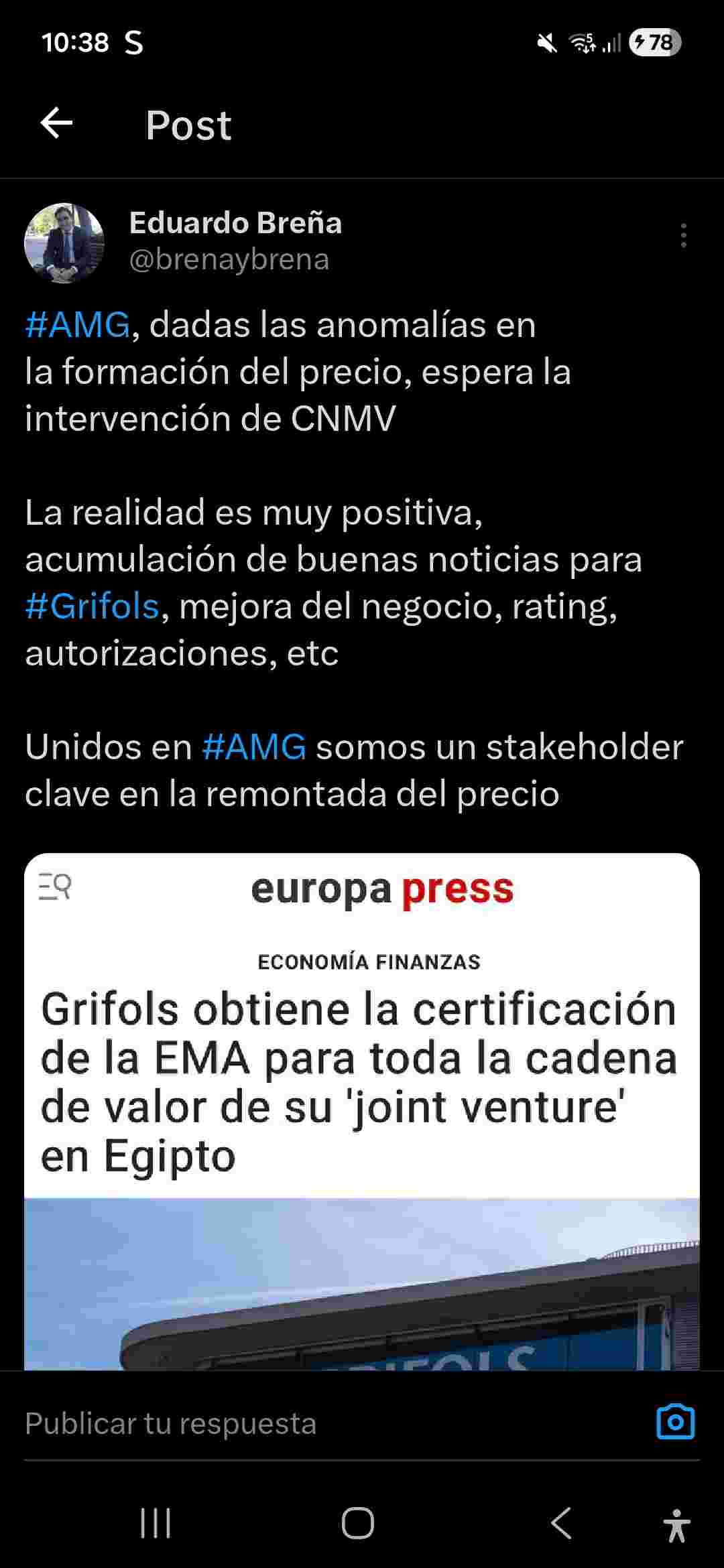The width and height of the screenshot is (724, 1568).
Task: Select the Post title at the top
Action: (x=188, y=124)
